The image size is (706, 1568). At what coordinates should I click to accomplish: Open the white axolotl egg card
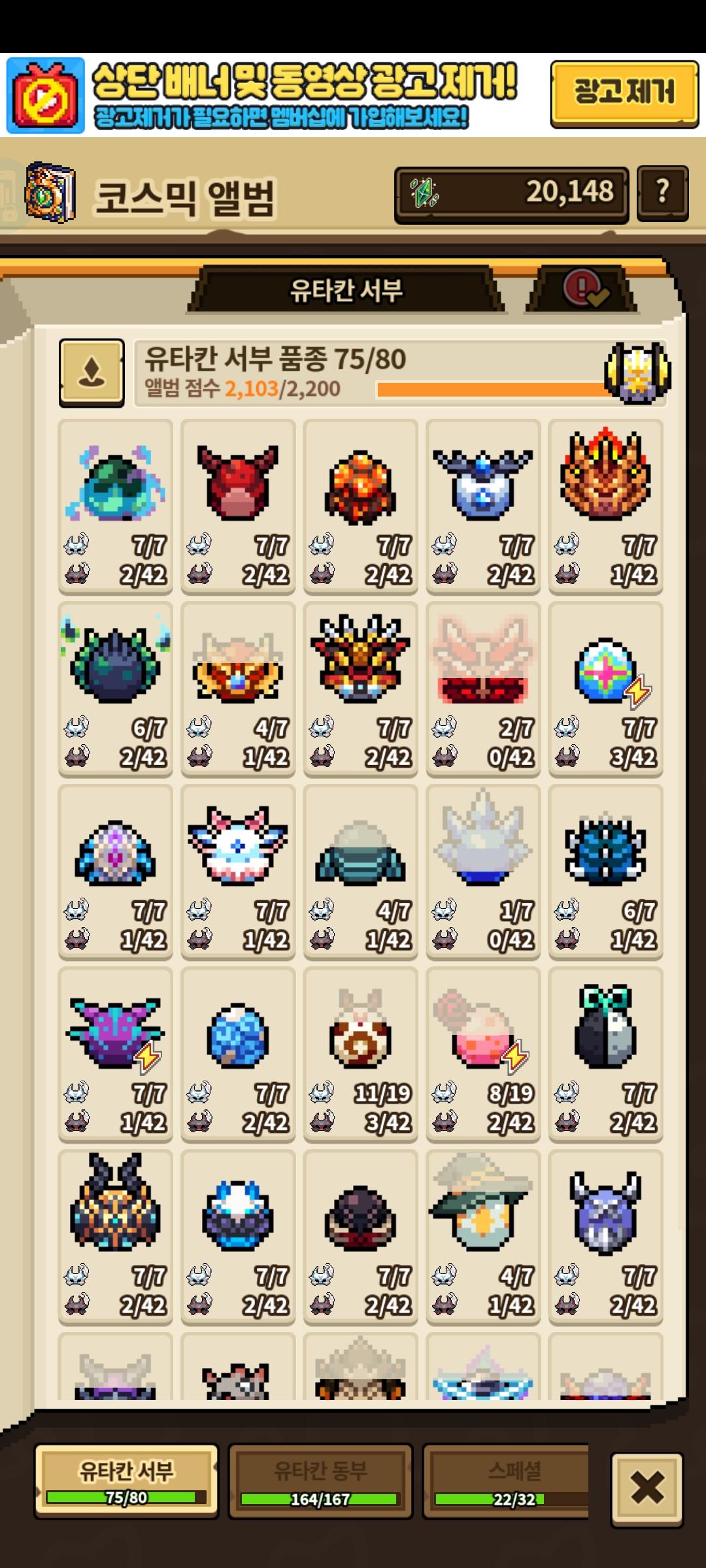[x=238, y=873]
